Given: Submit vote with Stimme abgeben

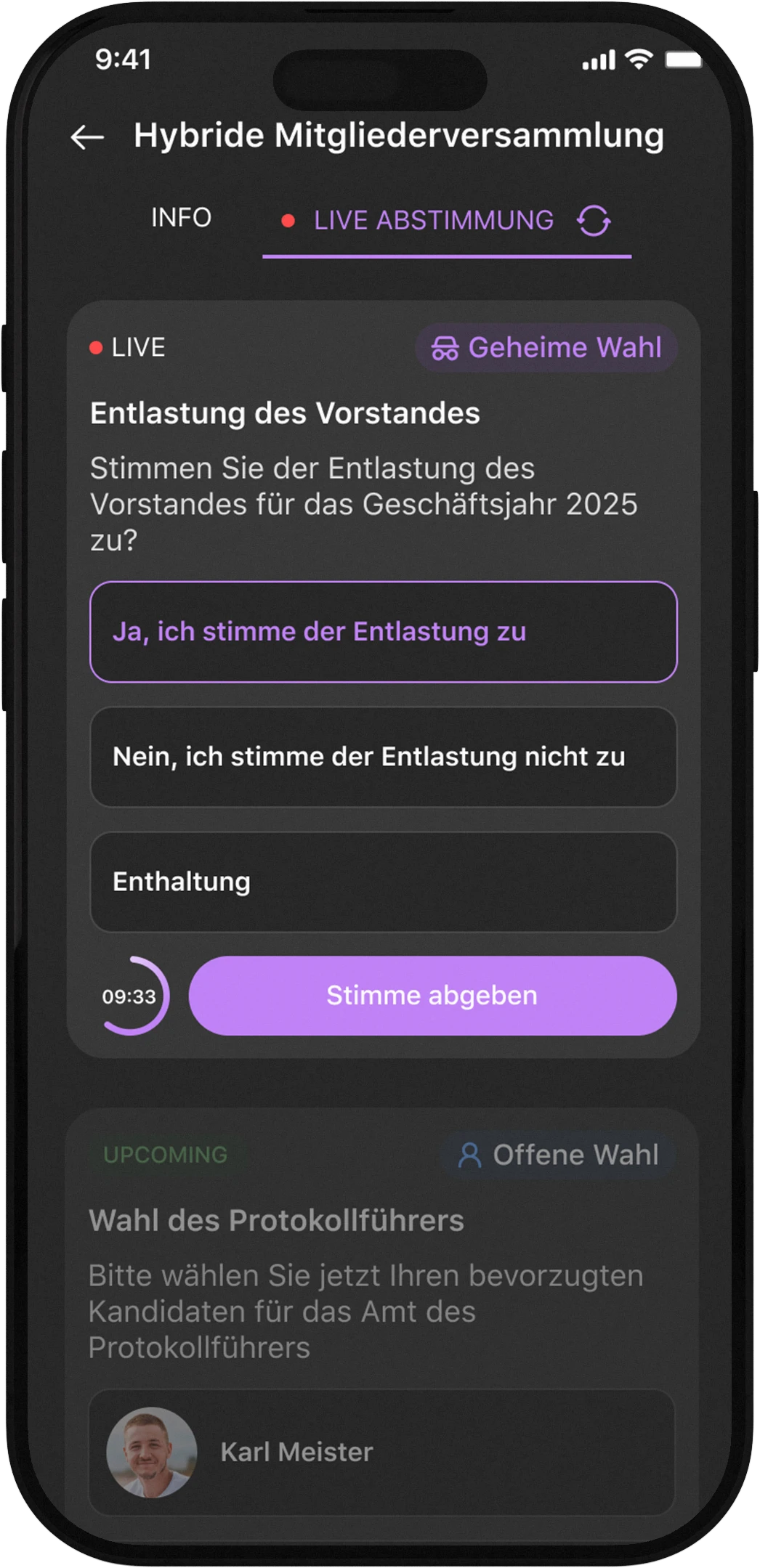Looking at the screenshot, I should [x=432, y=996].
